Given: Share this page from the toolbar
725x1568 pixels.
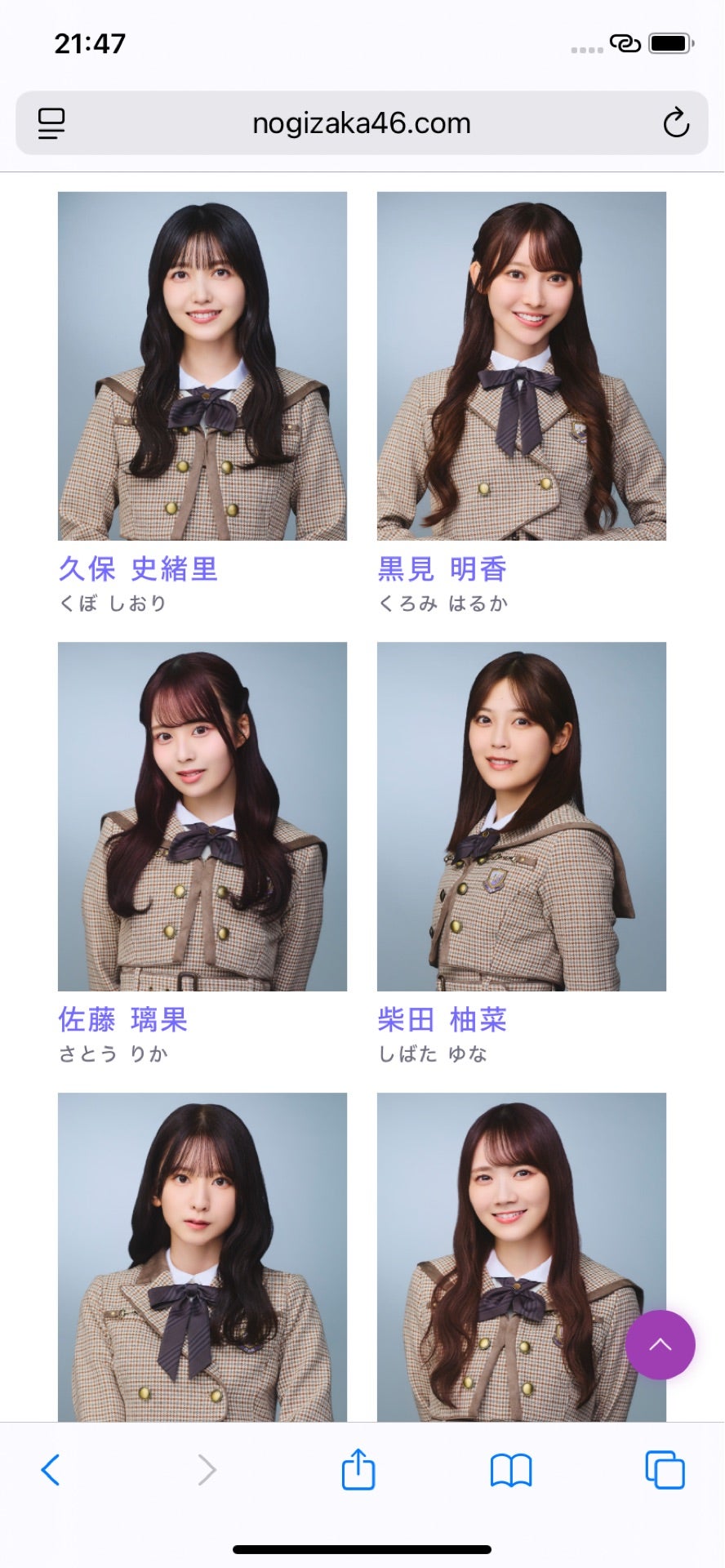Looking at the screenshot, I should coord(358,1468).
